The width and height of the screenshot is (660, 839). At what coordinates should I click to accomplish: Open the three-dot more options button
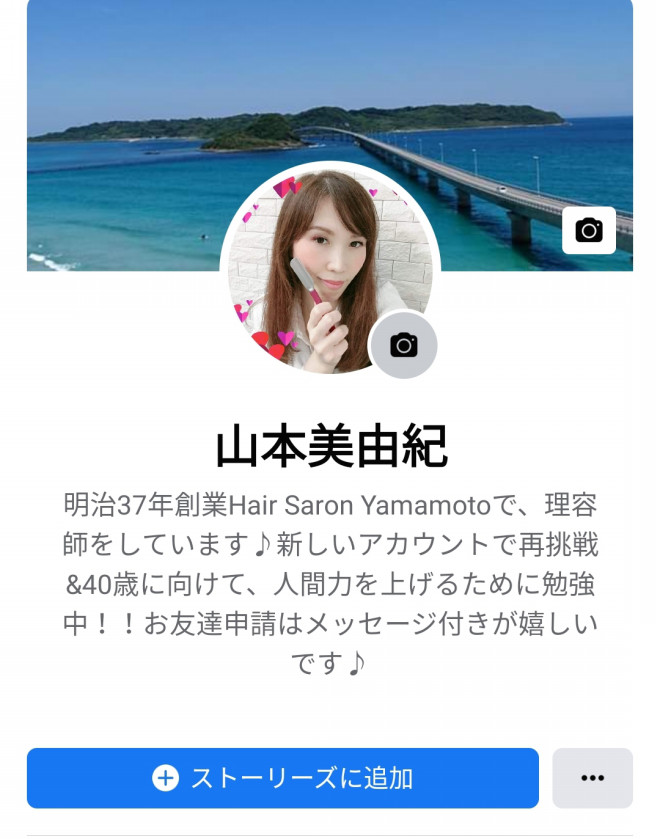[592, 778]
